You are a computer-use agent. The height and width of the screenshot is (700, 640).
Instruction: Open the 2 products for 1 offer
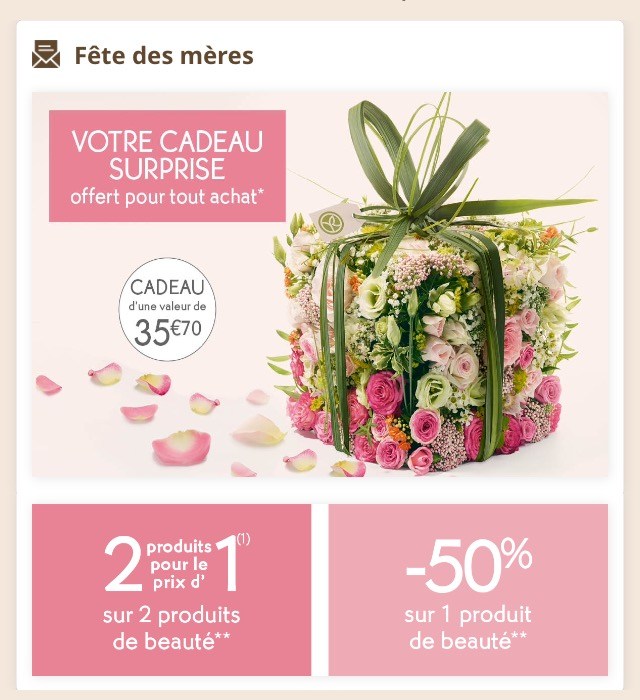(x=172, y=590)
